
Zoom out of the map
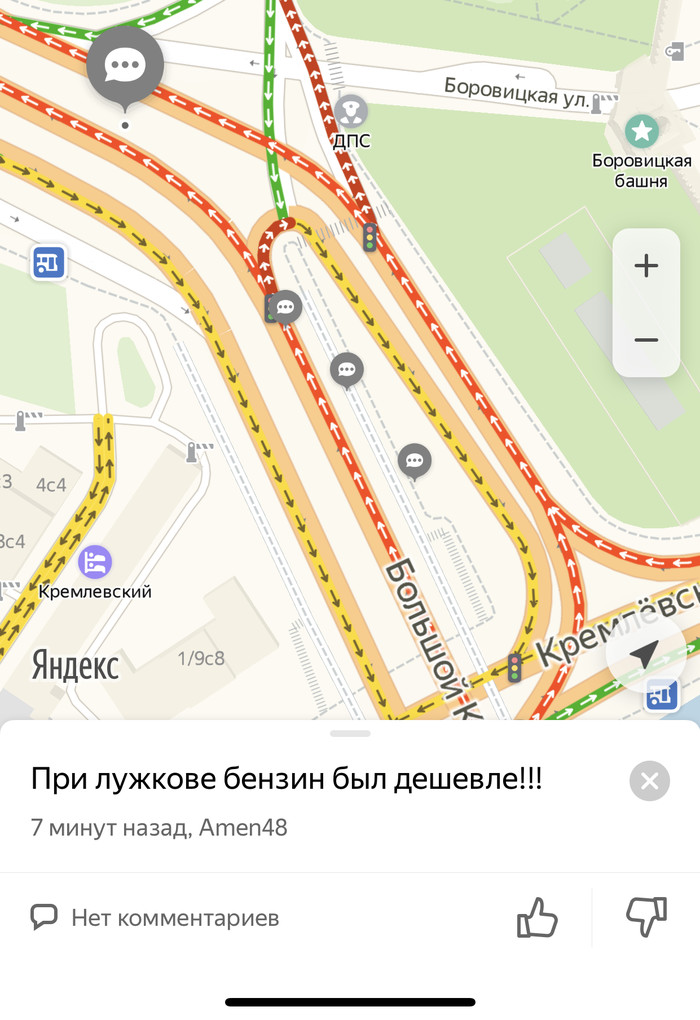point(646,340)
